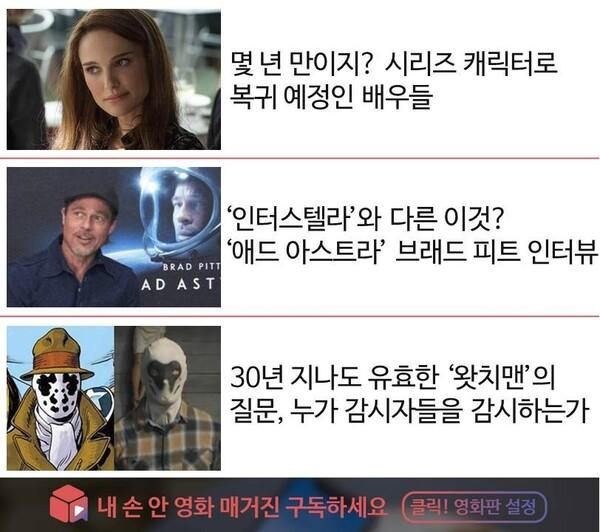600x532 pixels.
Task: Open the Watchmen 30 years article
Action: point(407,394)
